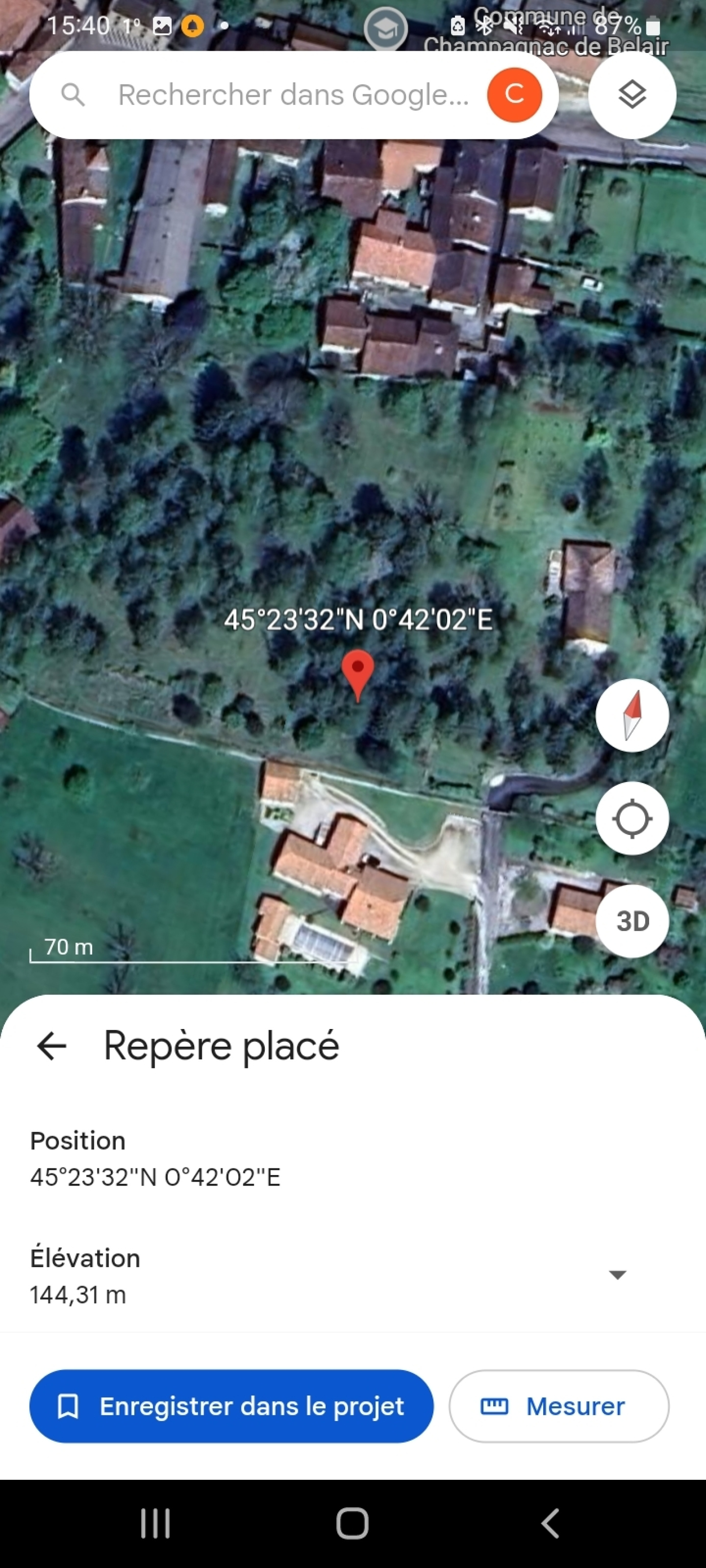Screen dimensions: 706x1568
Task: Center map on my location
Action: [632, 818]
